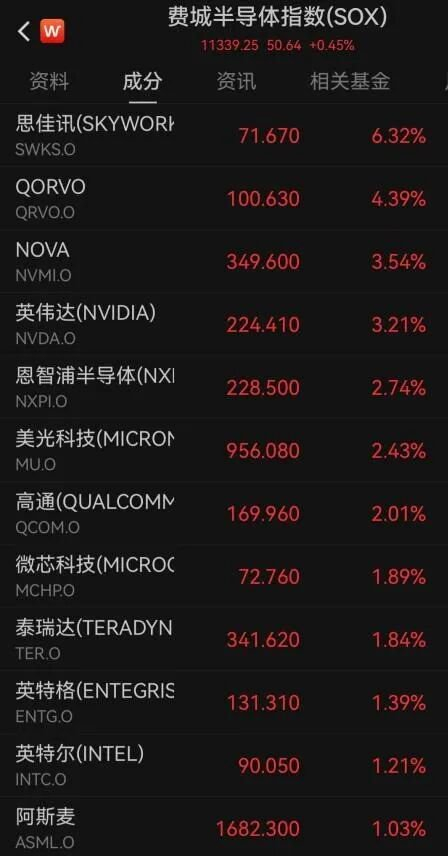This screenshot has height=856, width=448.
Task: Open 微芯科技 MCHP.O stock row
Action: coord(224,576)
